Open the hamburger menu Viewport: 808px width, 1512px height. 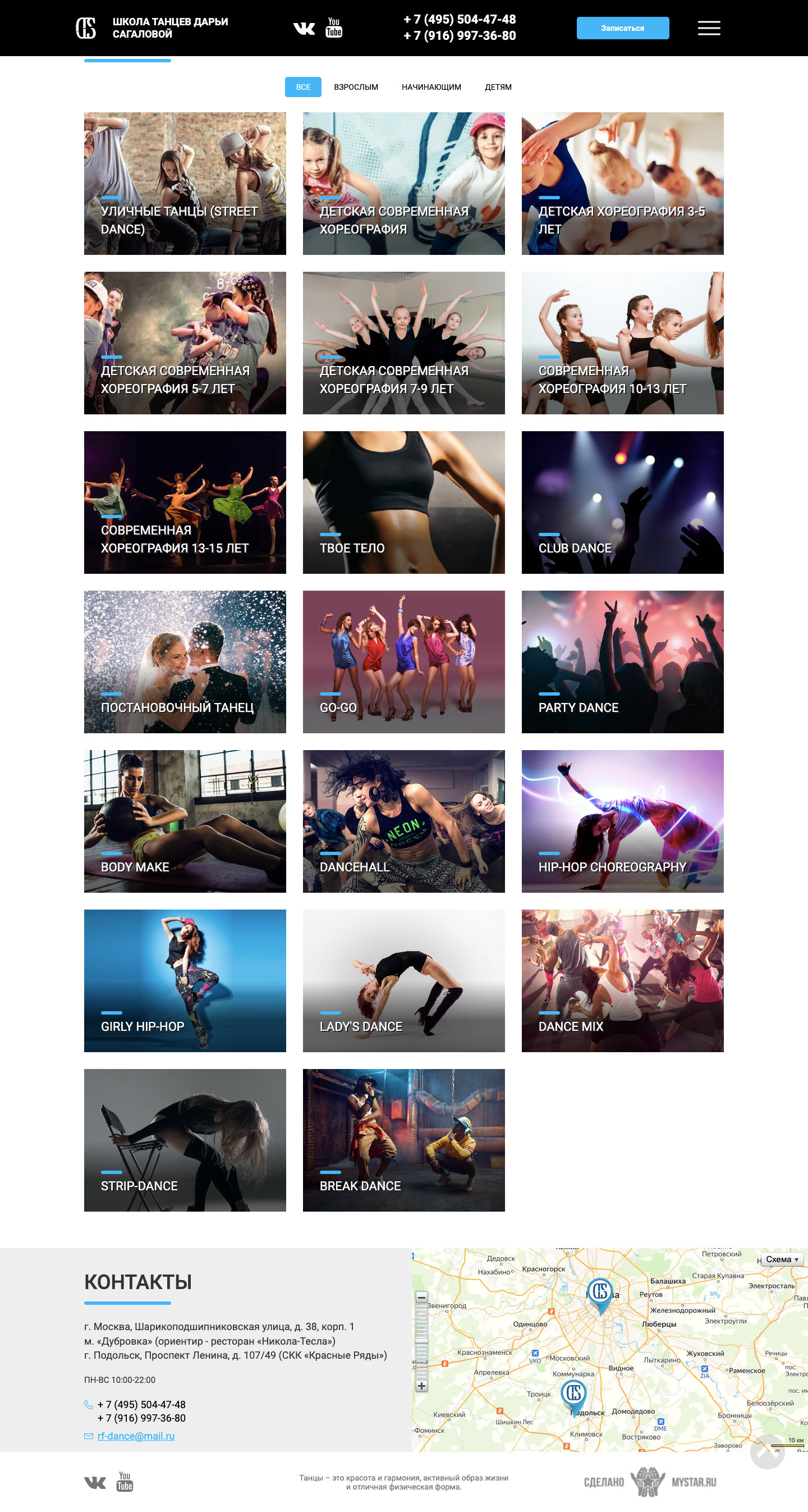[x=708, y=28]
